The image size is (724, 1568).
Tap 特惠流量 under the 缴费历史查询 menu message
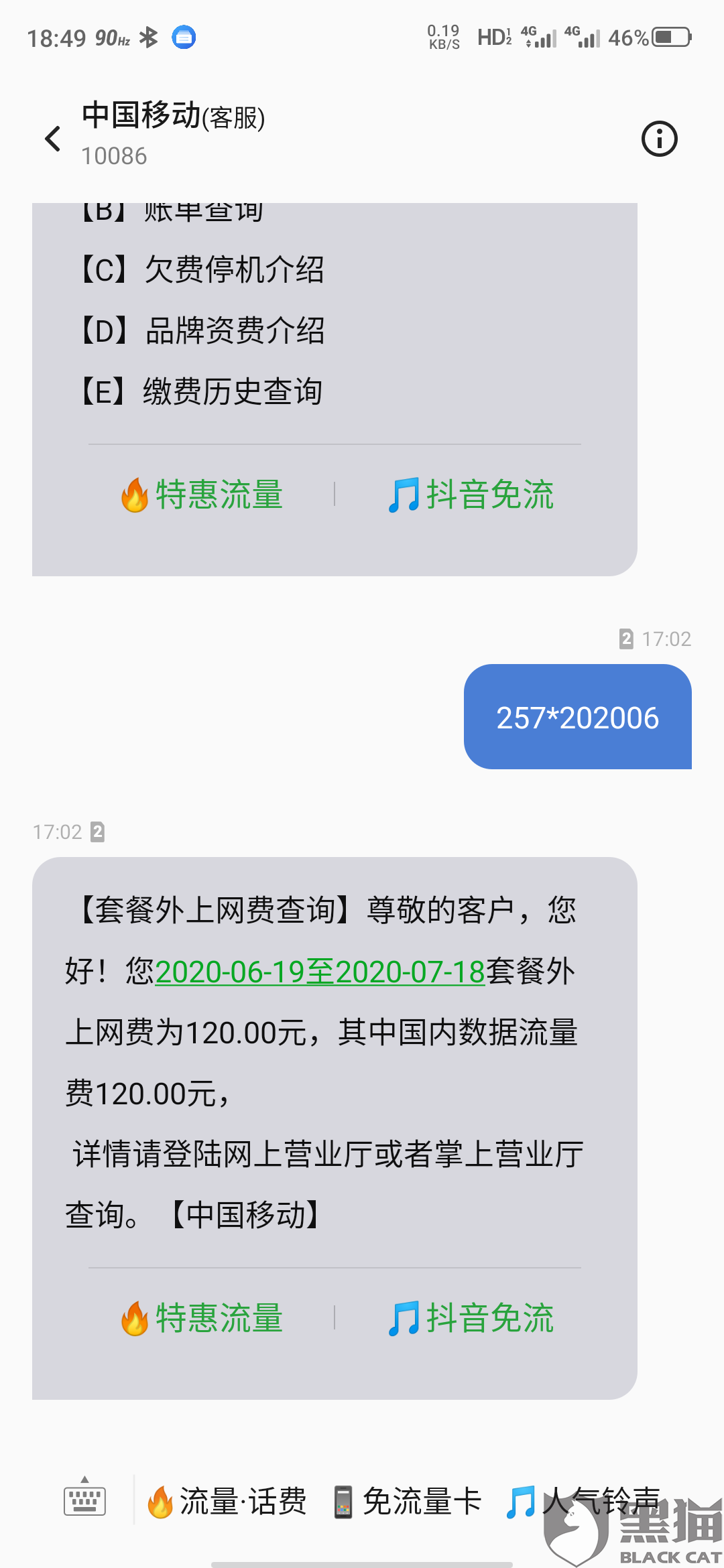pos(202,495)
